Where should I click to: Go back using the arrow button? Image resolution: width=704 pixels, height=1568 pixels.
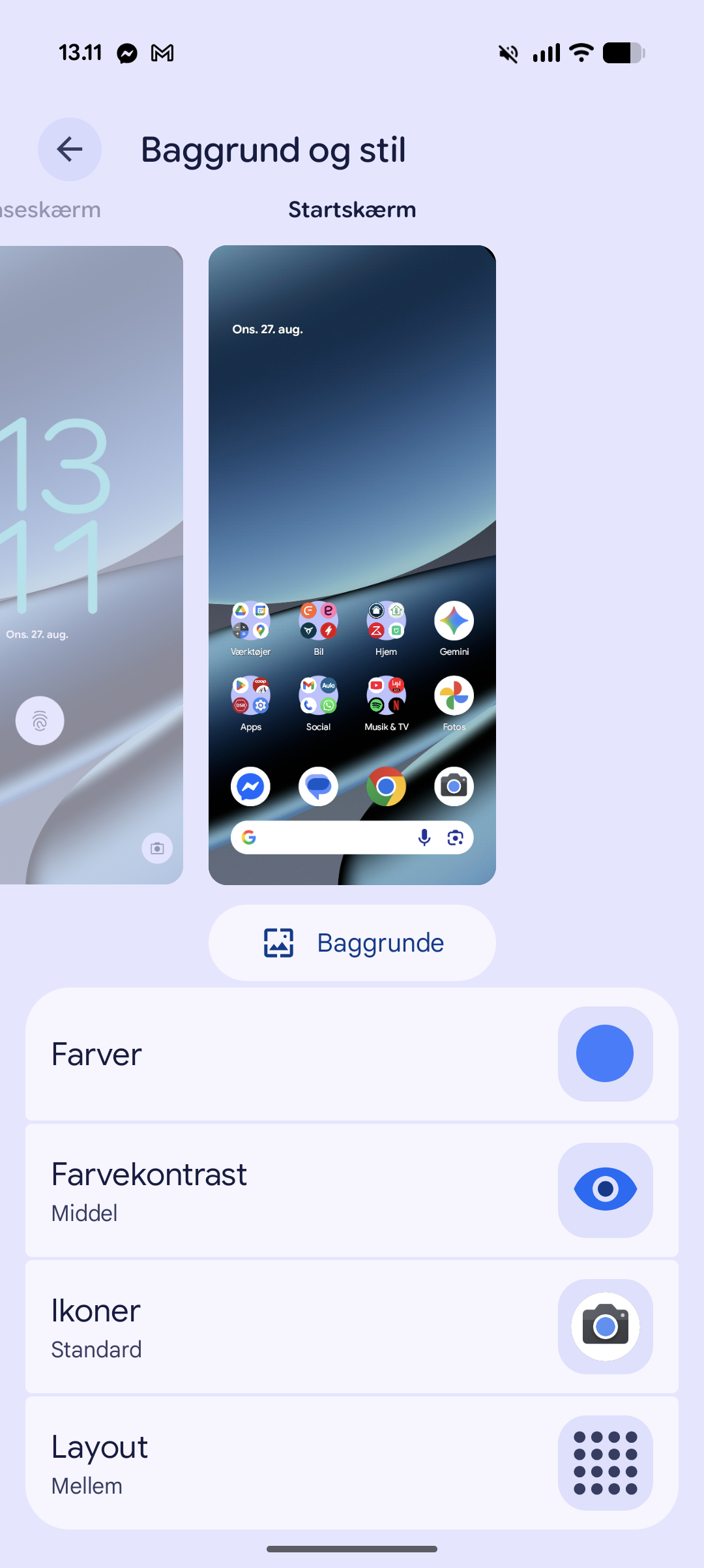[70, 149]
